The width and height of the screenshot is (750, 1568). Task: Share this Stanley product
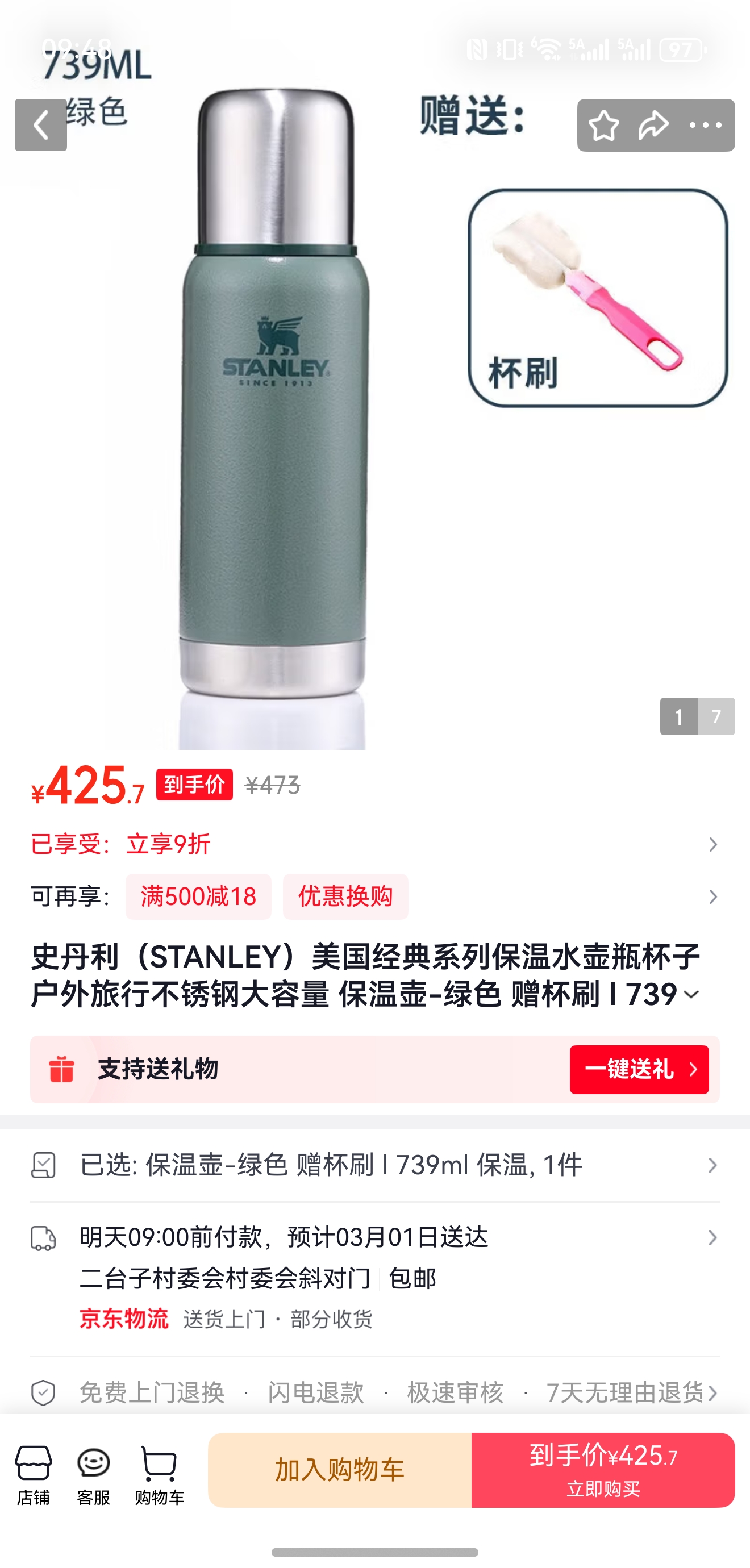[x=653, y=126]
